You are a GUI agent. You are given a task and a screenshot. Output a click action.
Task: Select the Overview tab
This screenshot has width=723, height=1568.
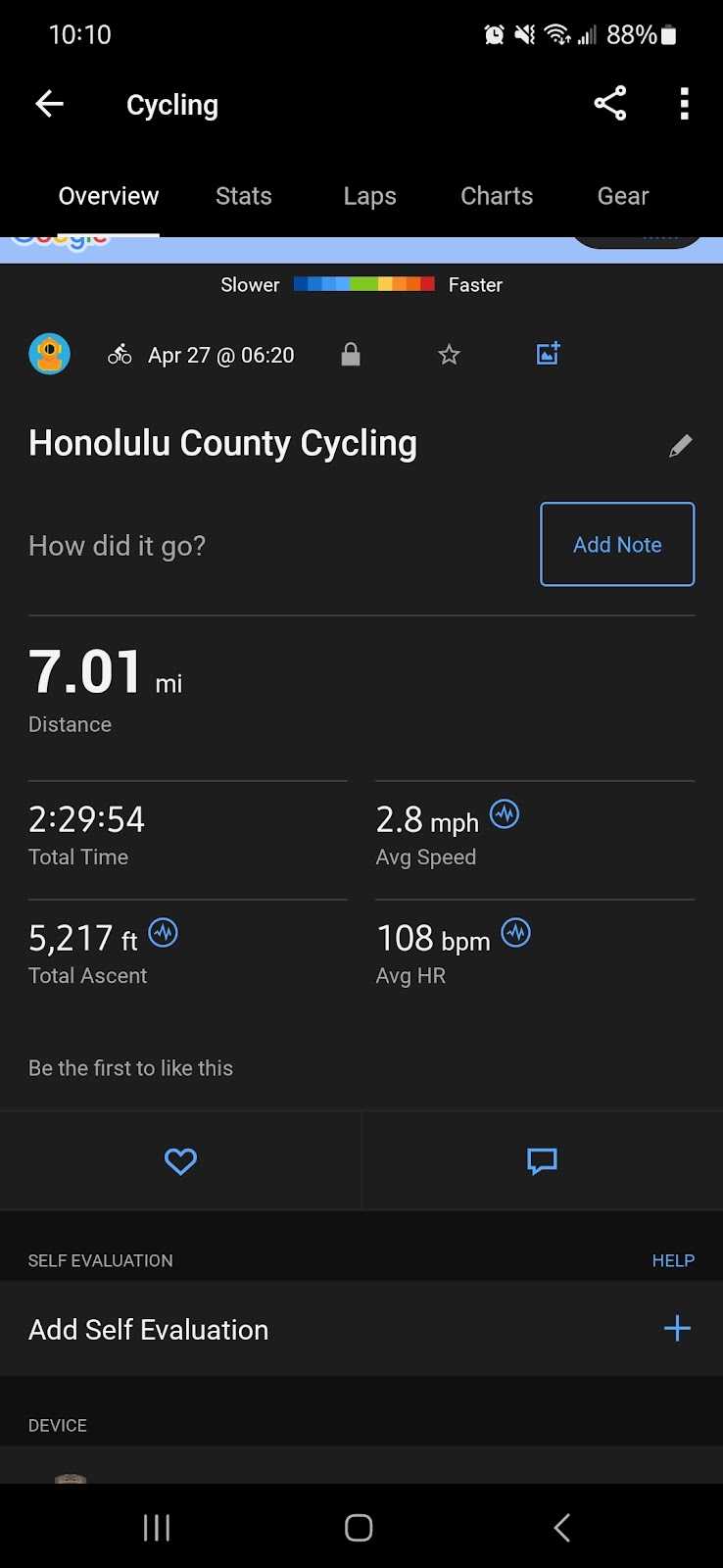(x=109, y=196)
